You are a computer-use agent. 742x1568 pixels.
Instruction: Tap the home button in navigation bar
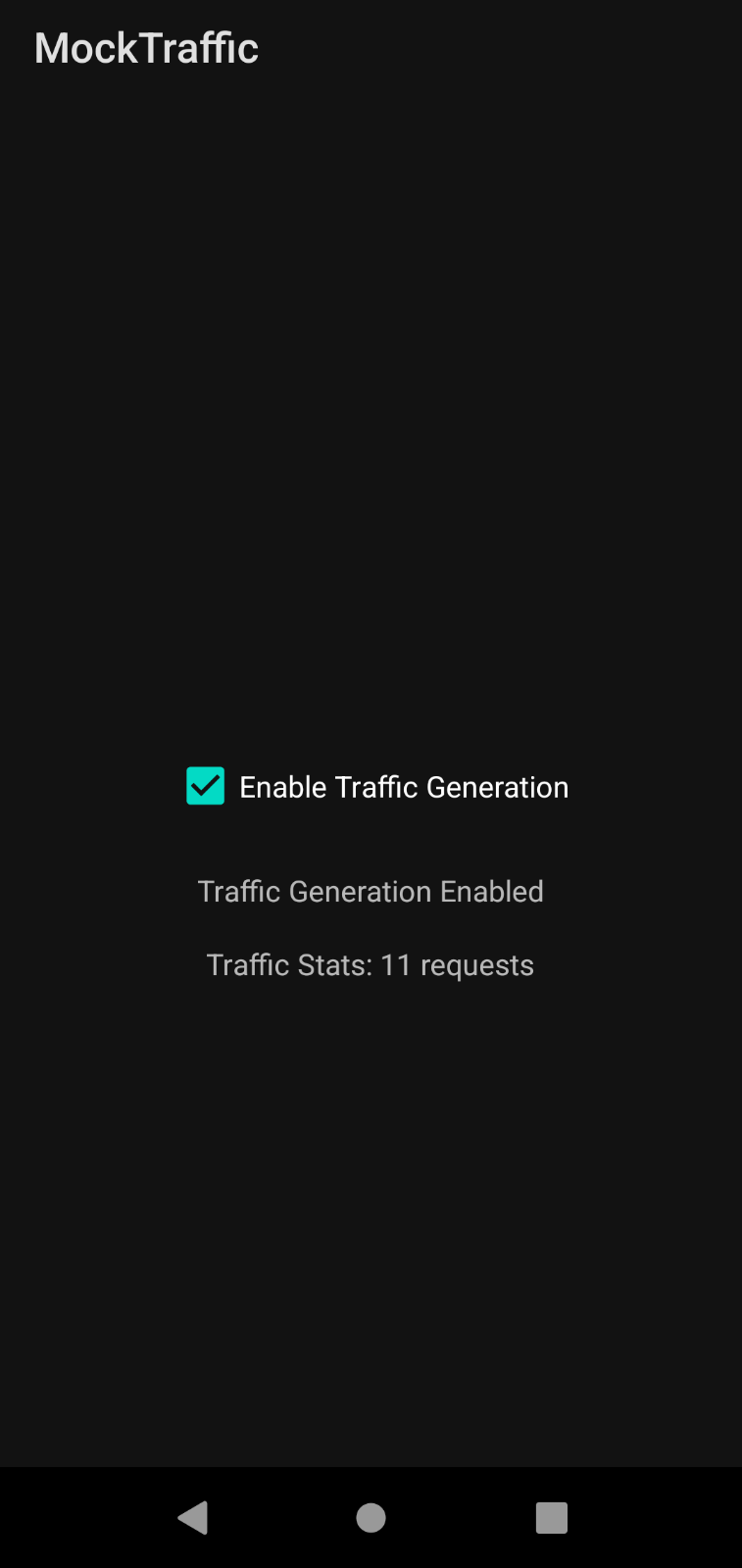371,1517
